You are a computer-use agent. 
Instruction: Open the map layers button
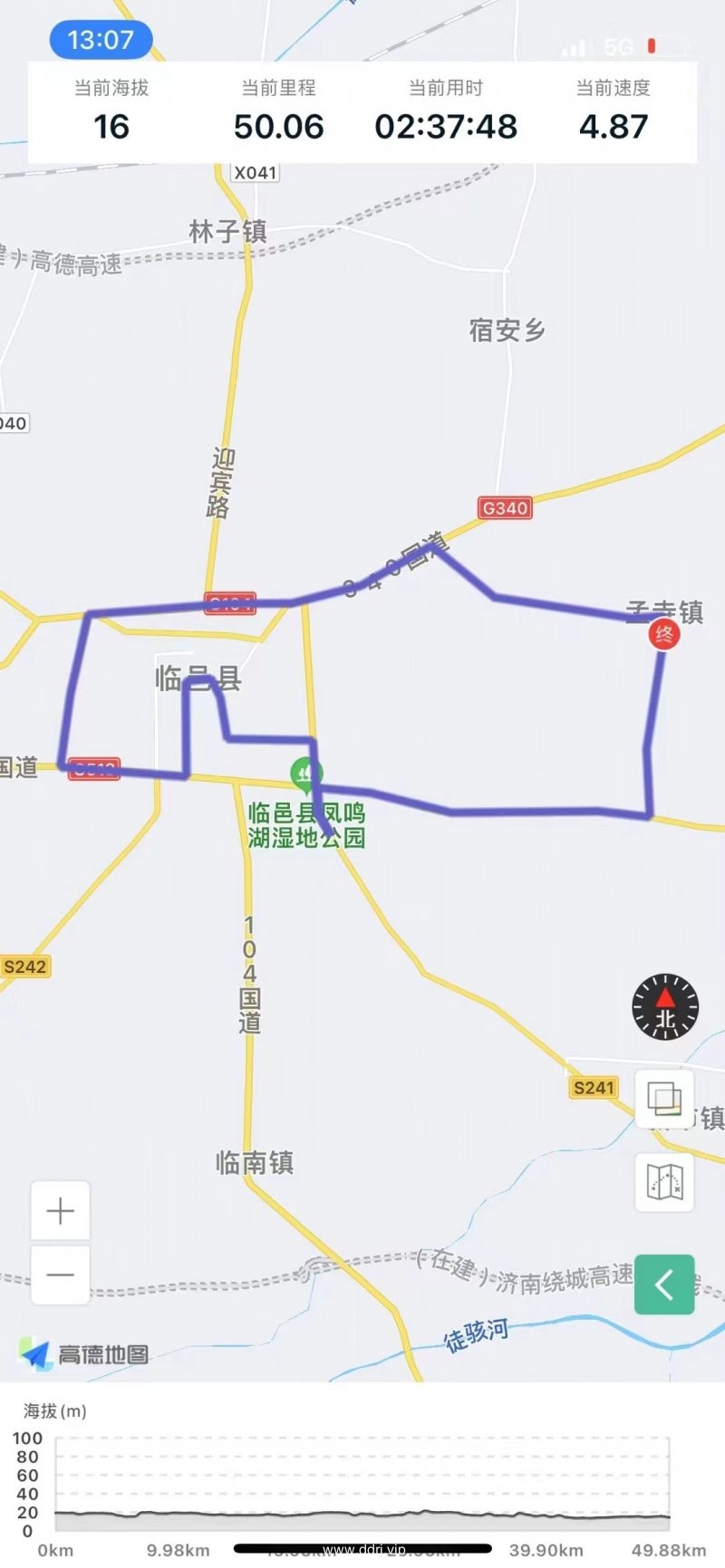click(x=664, y=1099)
